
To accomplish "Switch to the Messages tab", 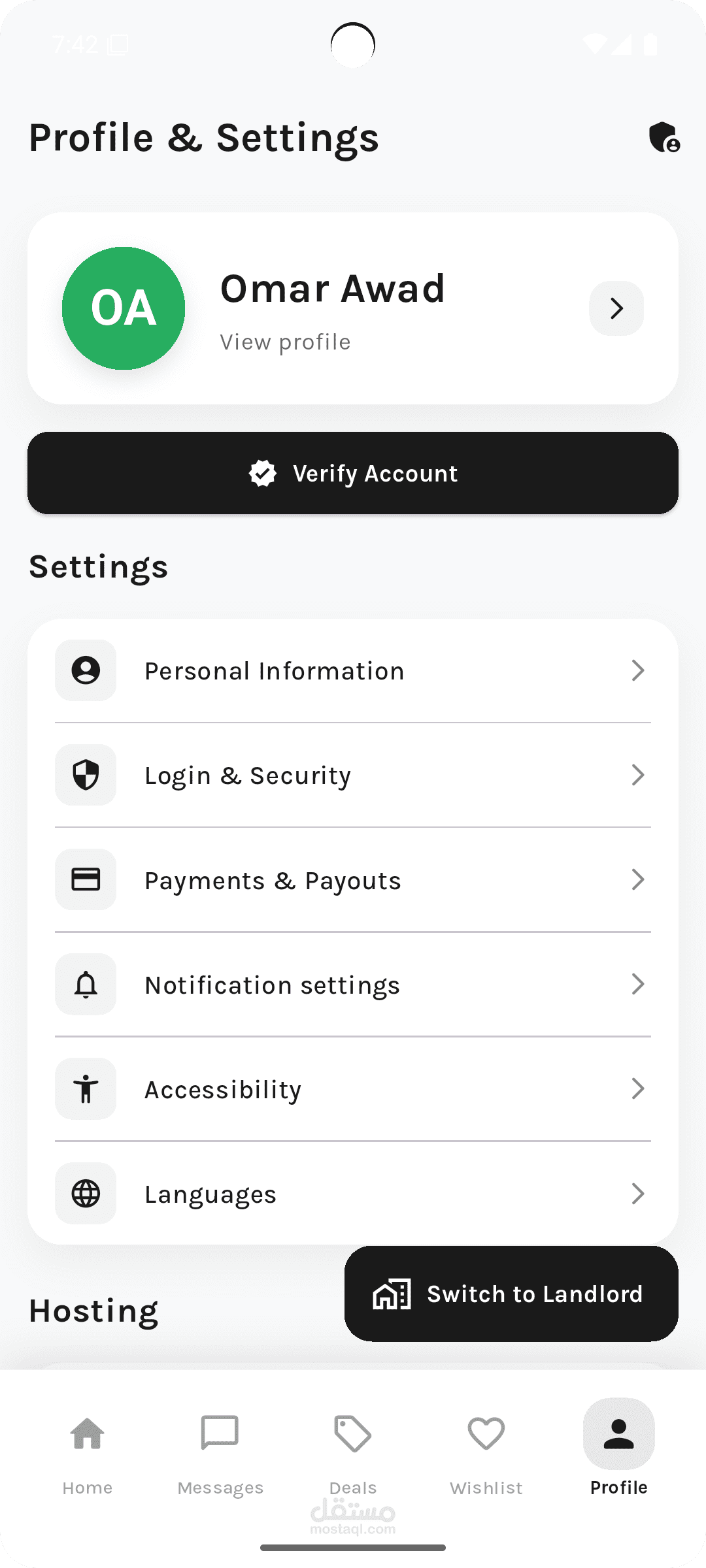I will pyautogui.click(x=220, y=1454).
